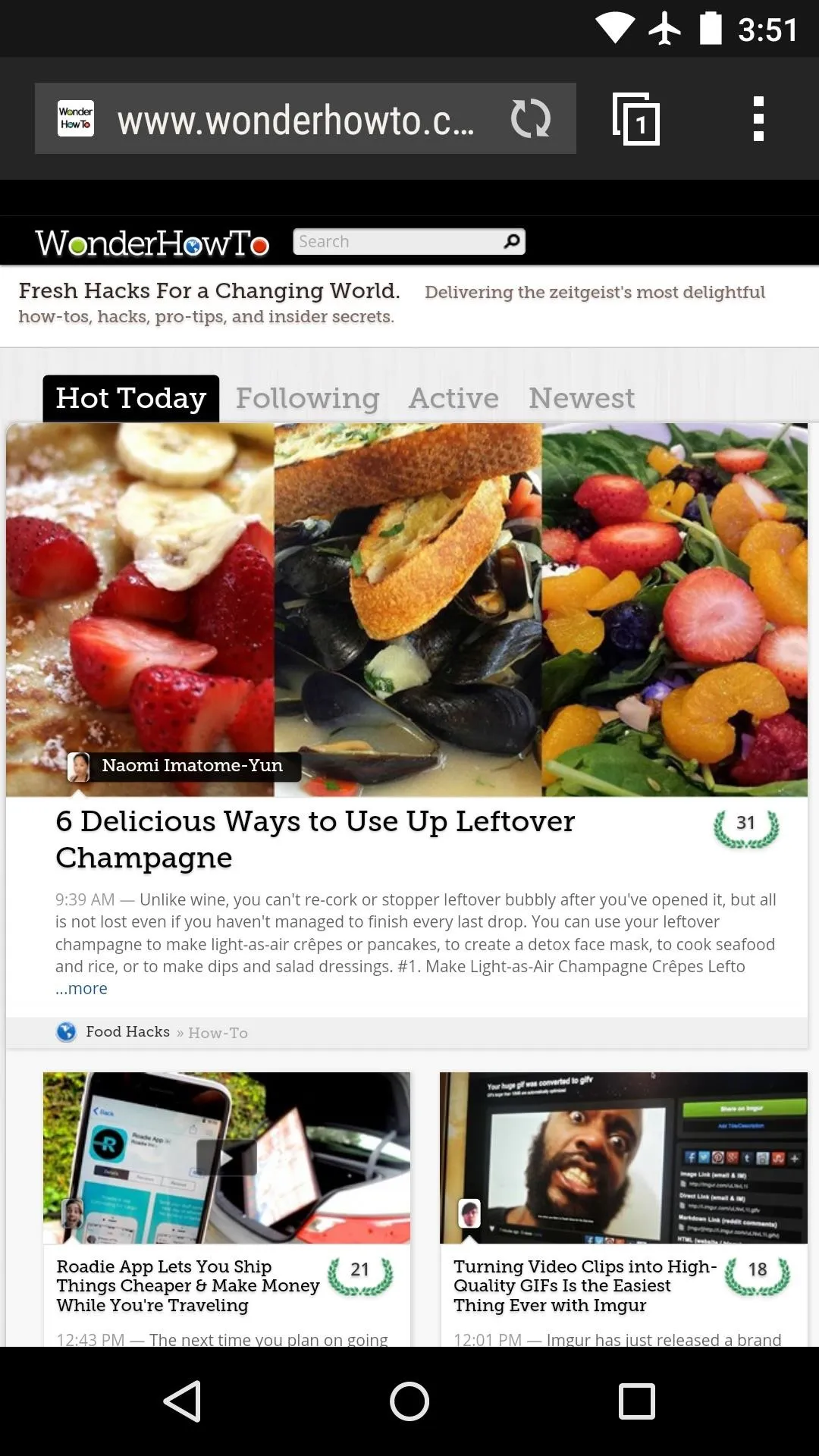Image resolution: width=819 pixels, height=1456 pixels.
Task: Reload the current page
Action: [530, 119]
